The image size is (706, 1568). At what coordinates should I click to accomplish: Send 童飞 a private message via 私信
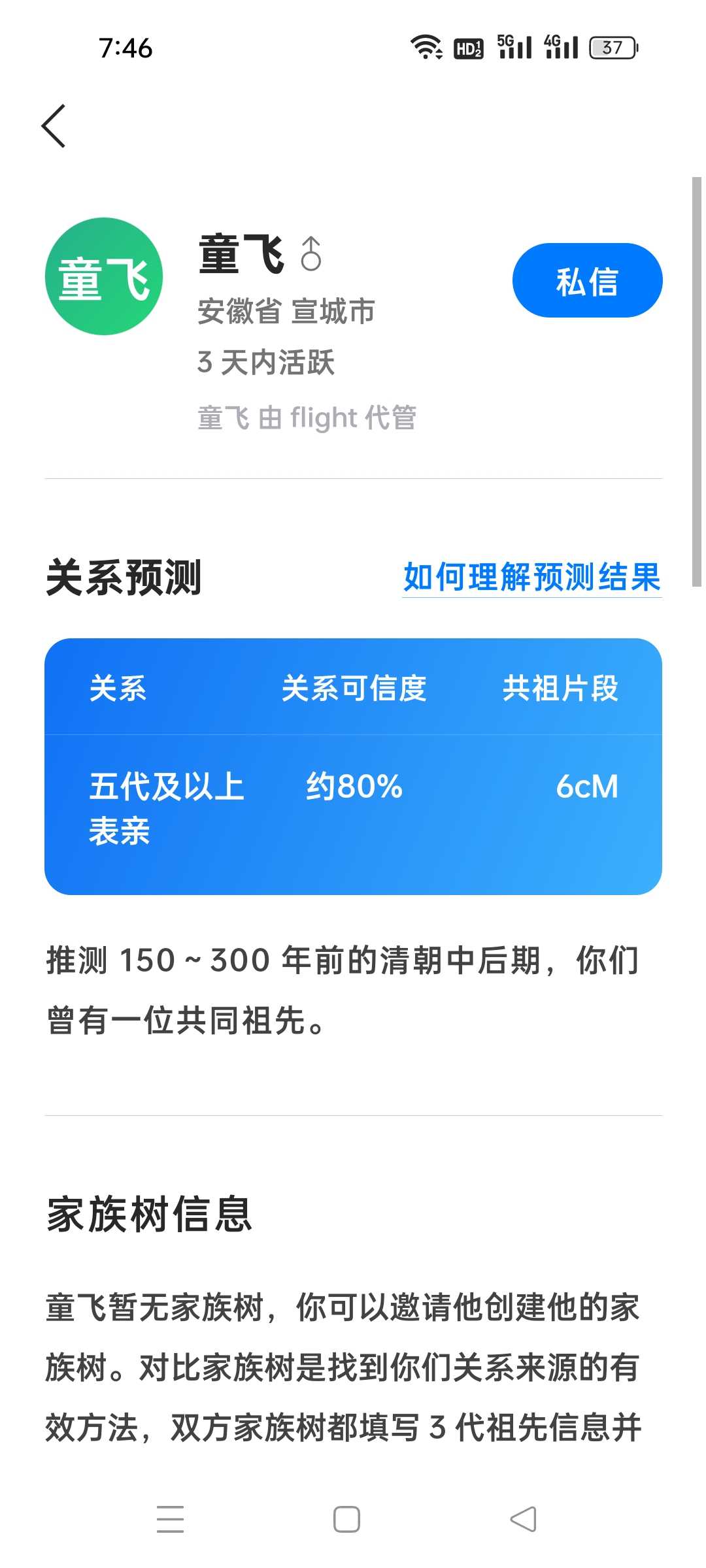586,281
